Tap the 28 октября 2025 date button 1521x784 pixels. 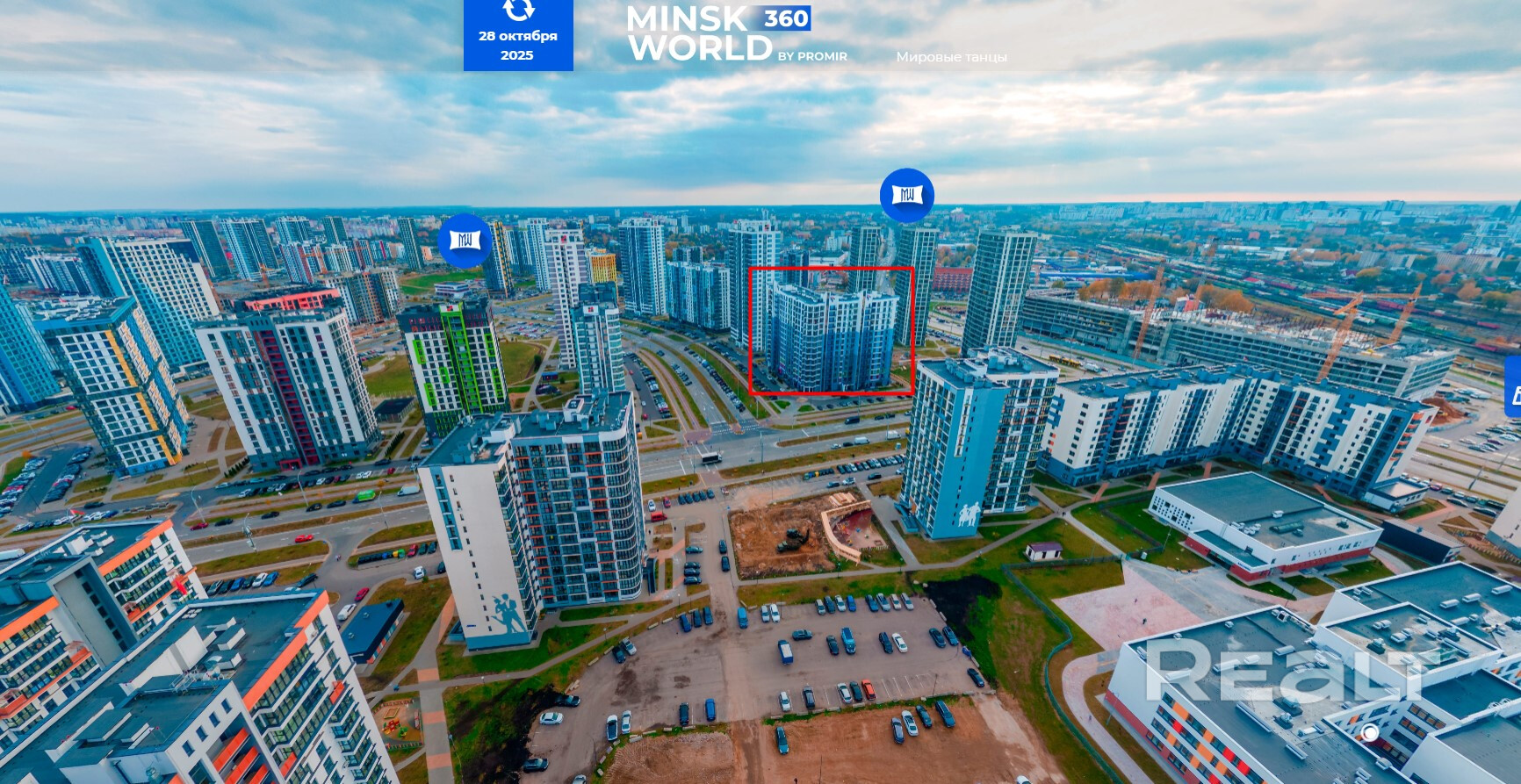(x=518, y=36)
